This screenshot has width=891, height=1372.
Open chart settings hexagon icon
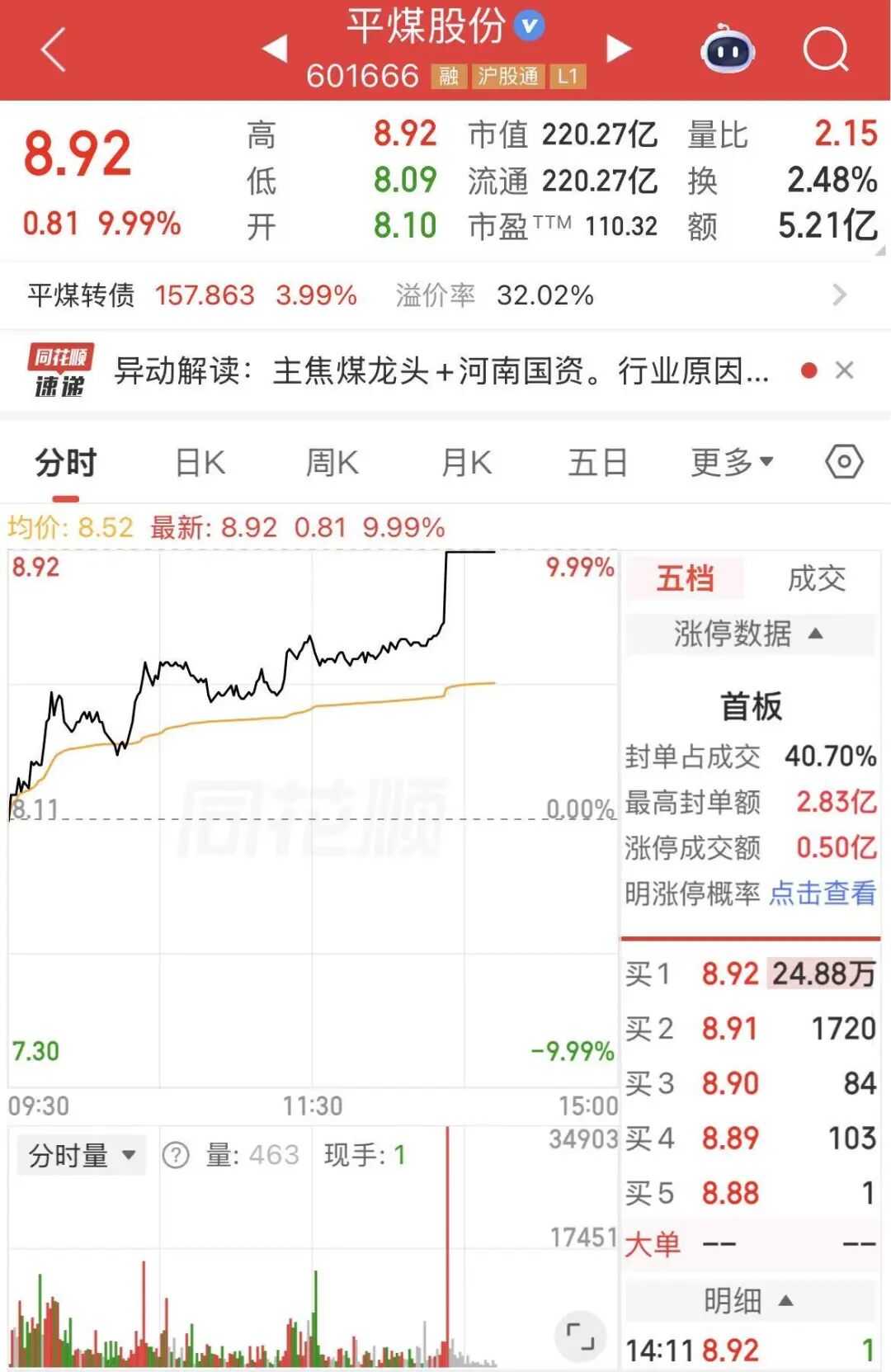click(x=844, y=462)
